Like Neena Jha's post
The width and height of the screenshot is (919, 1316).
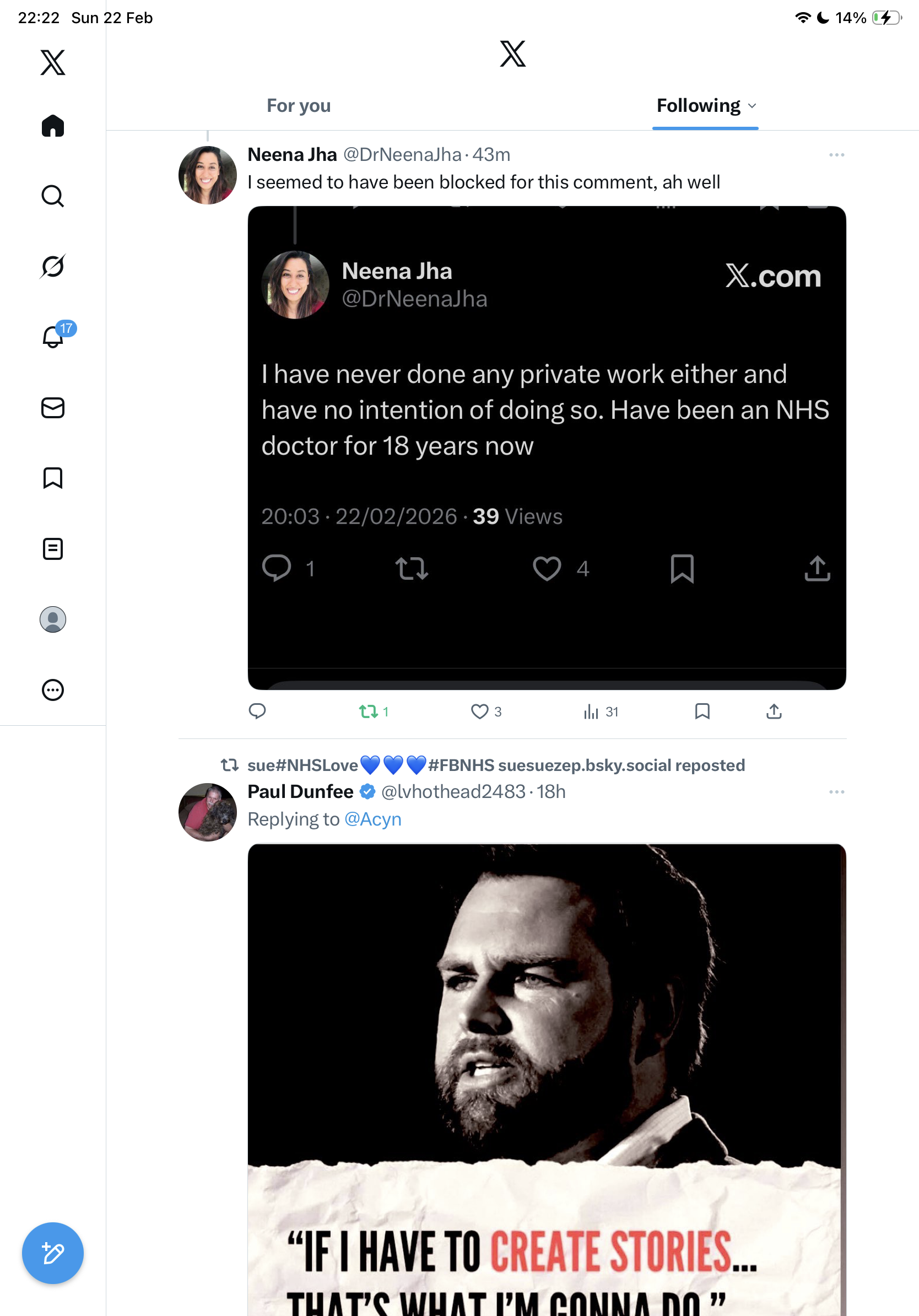pyautogui.click(x=479, y=711)
